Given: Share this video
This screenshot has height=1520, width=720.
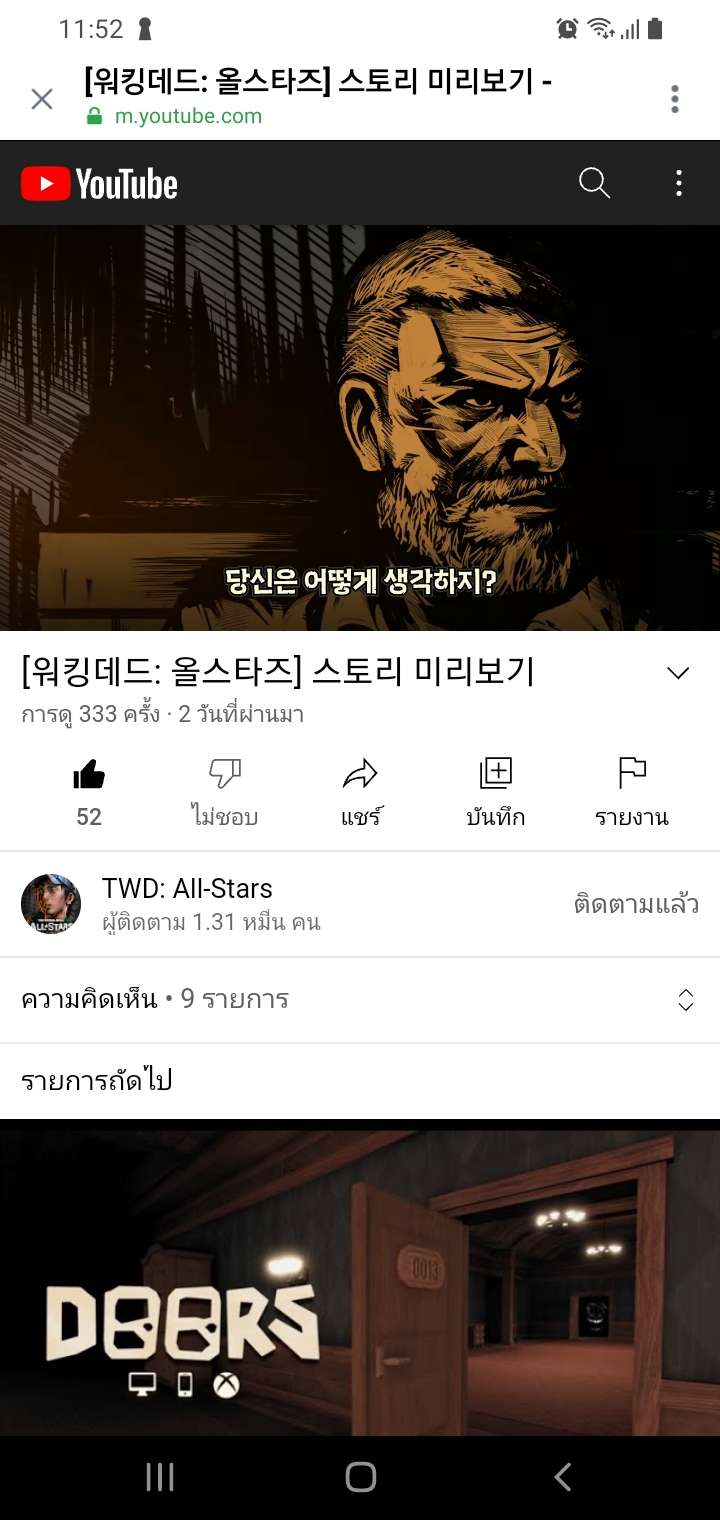Looking at the screenshot, I should (x=360, y=792).
